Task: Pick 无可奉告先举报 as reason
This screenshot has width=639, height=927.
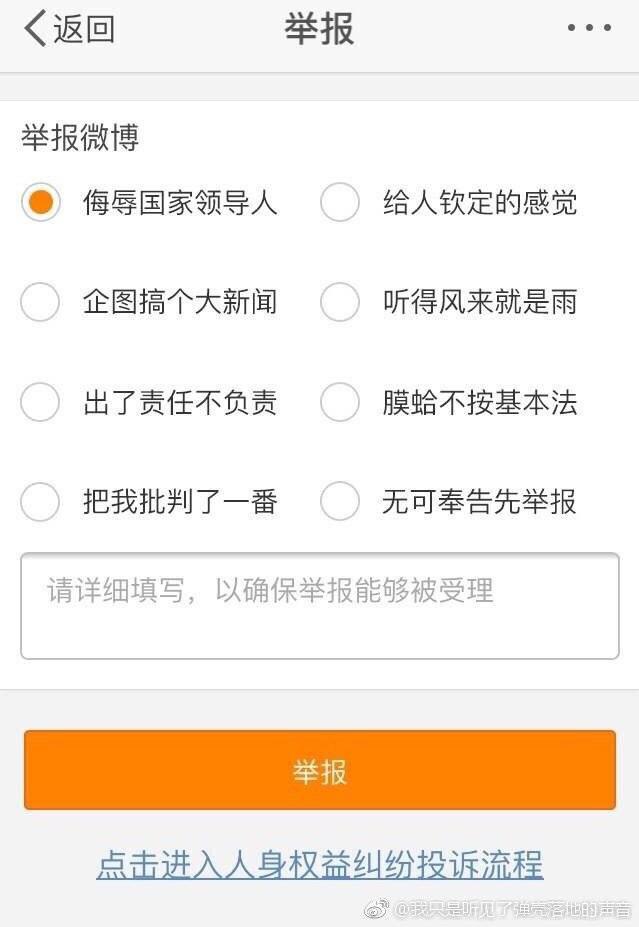Action: (340, 501)
